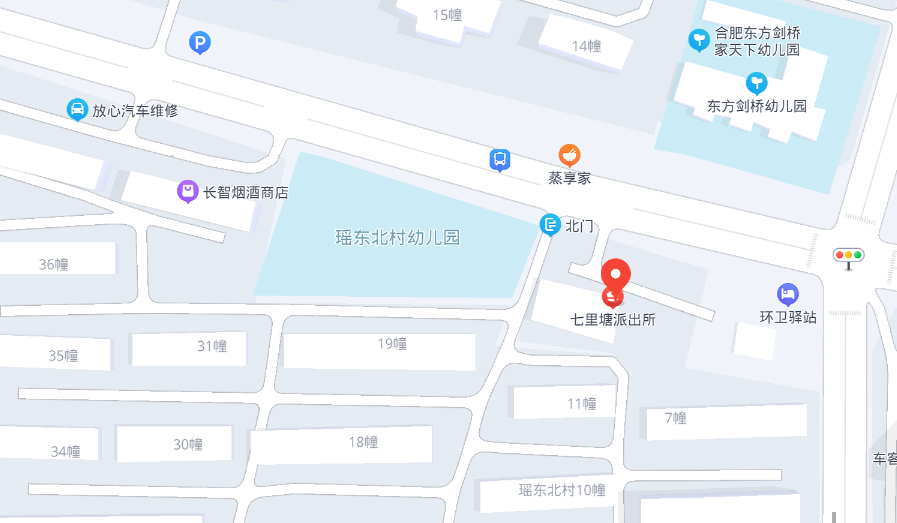Select the 长智烟酒商店 shop marker
This screenshot has height=523, width=897.
(187, 191)
